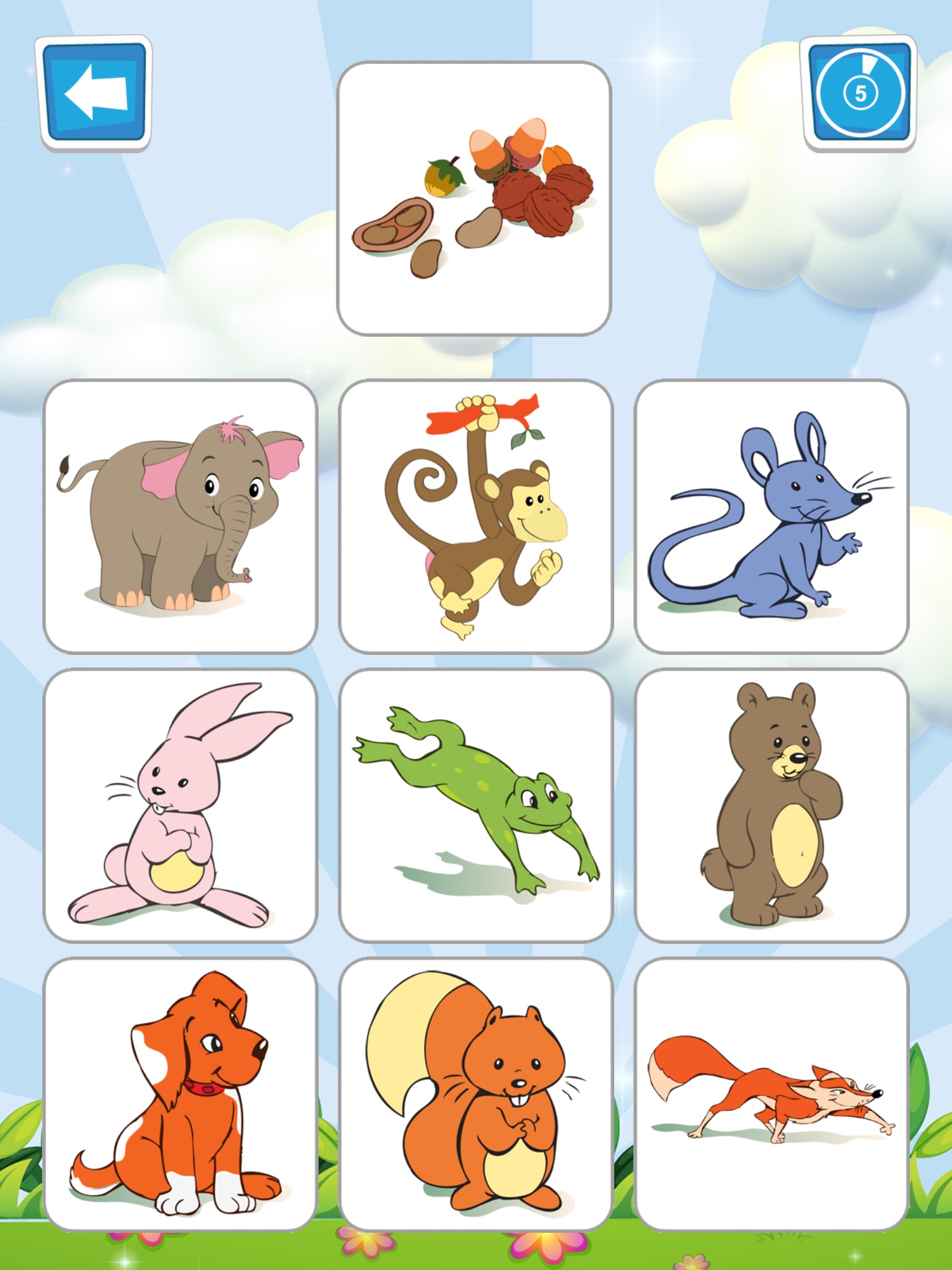Tap the timer button showing 5
This screenshot has width=952, height=1270.
tap(859, 93)
